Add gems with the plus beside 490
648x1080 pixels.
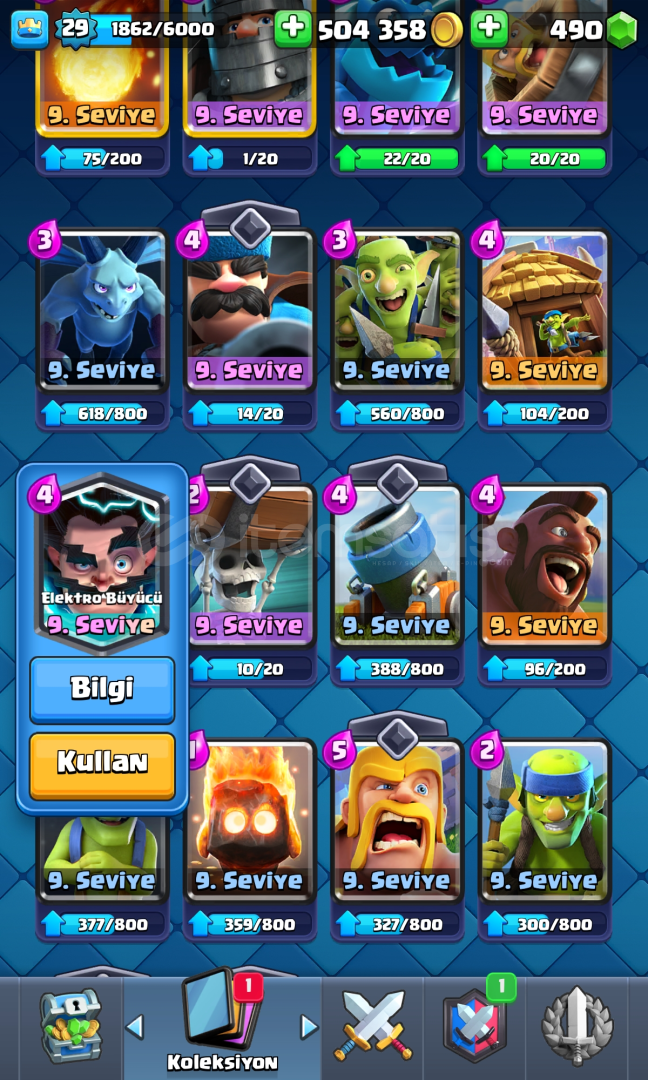tap(490, 29)
